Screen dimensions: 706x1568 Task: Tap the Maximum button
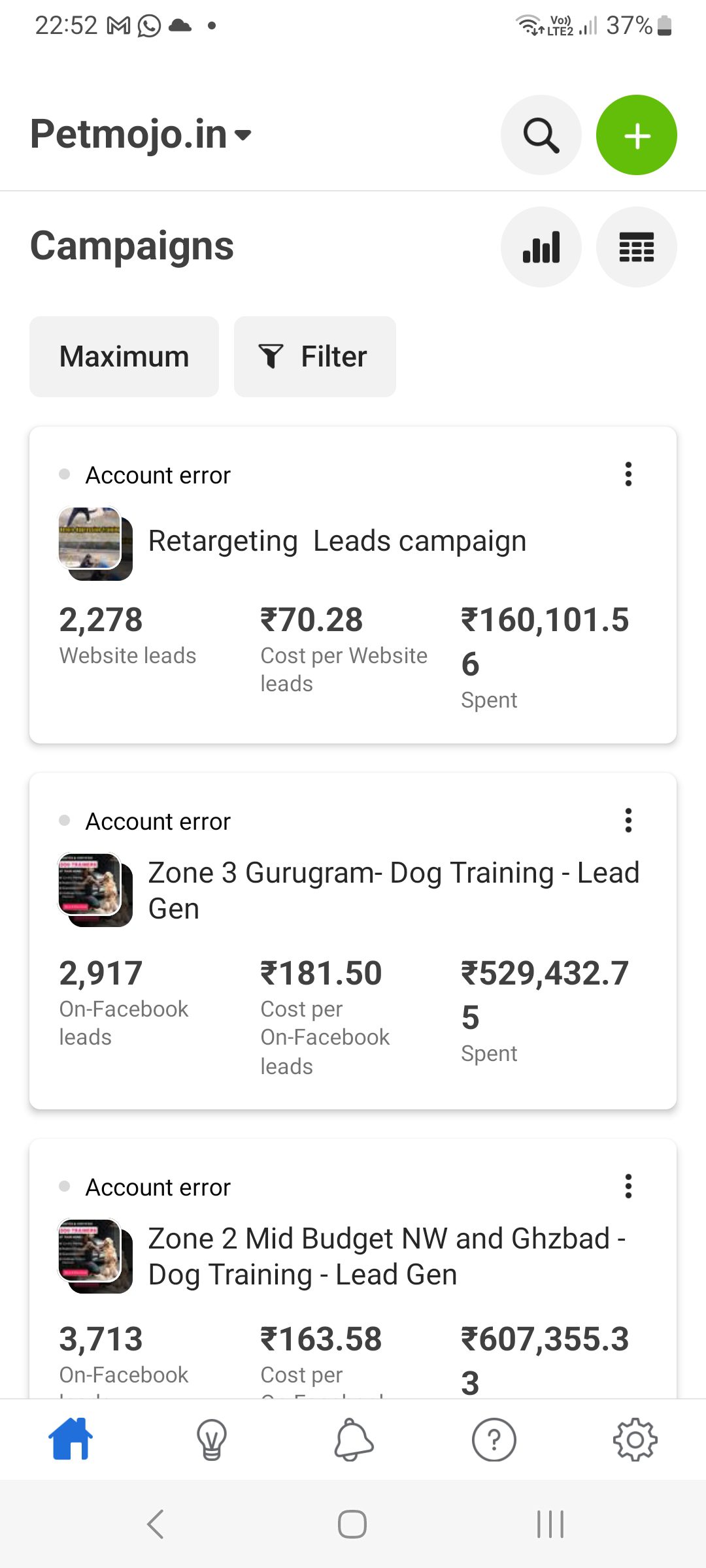(x=124, y=357)
